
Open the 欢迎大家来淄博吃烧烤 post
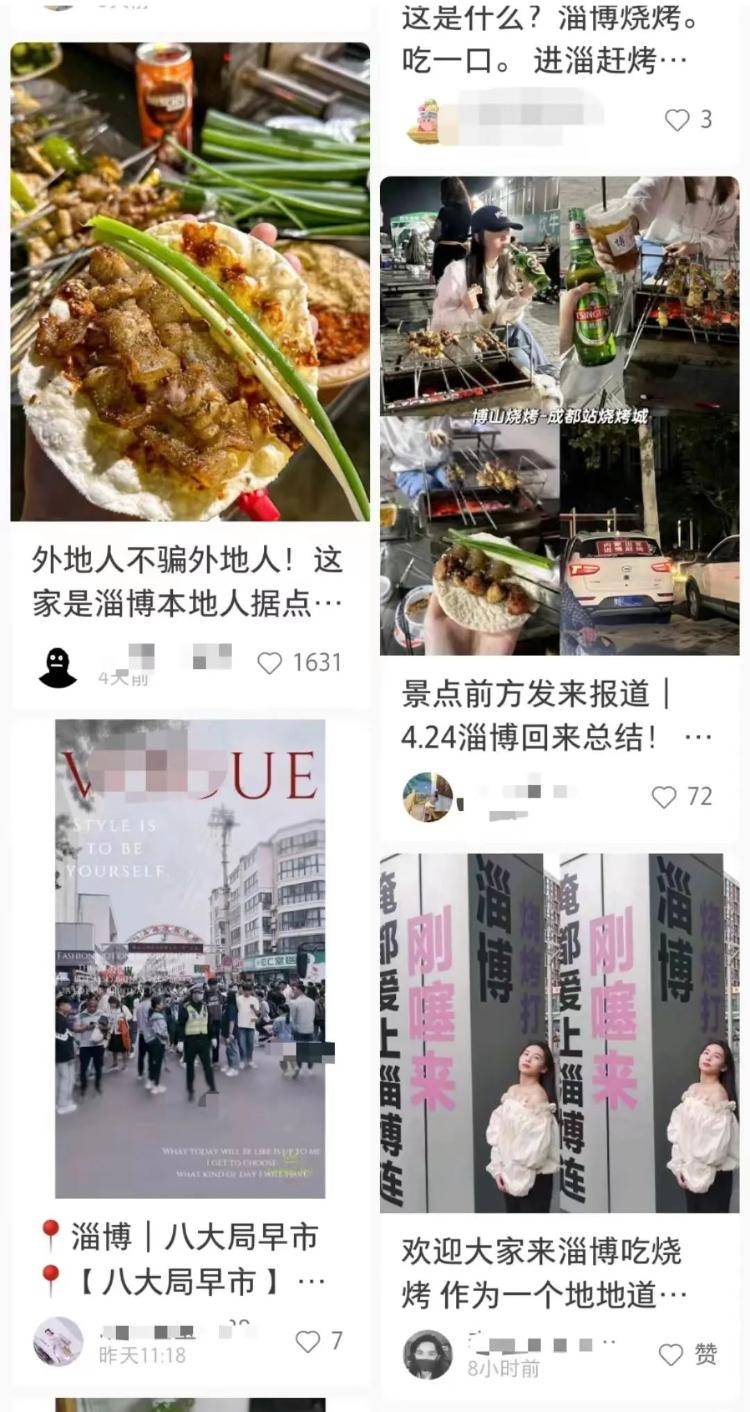click(x=559, y=1032)
